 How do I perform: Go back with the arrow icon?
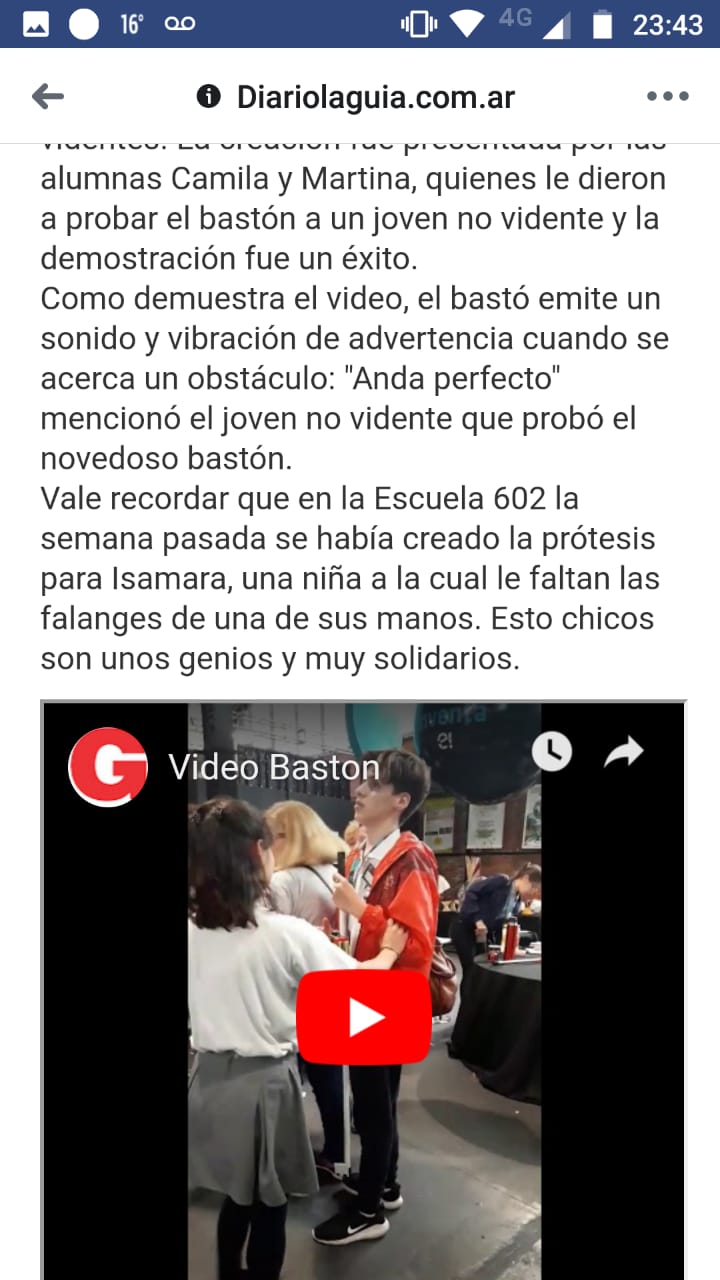[x=48, y=96]
